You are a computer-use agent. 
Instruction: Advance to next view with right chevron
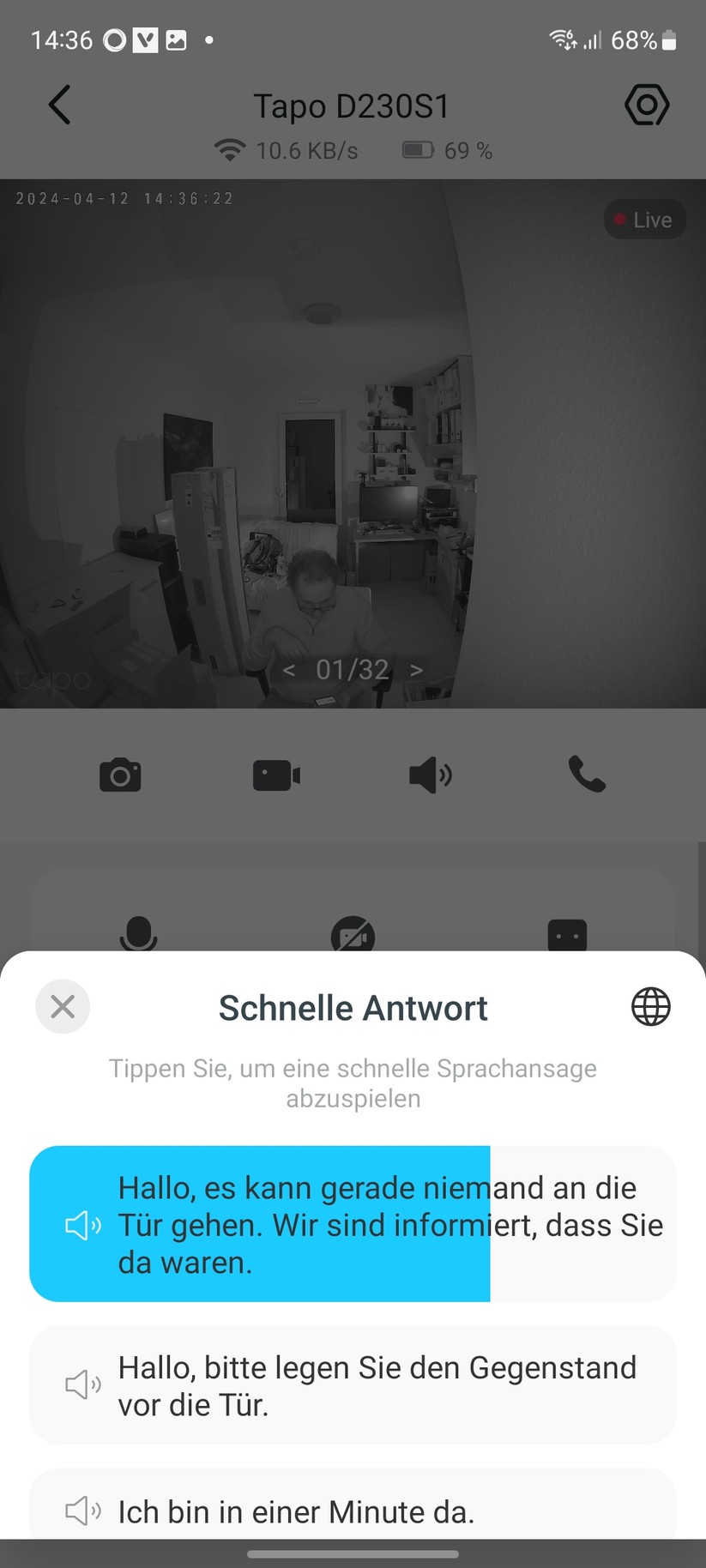coord(418,669)
